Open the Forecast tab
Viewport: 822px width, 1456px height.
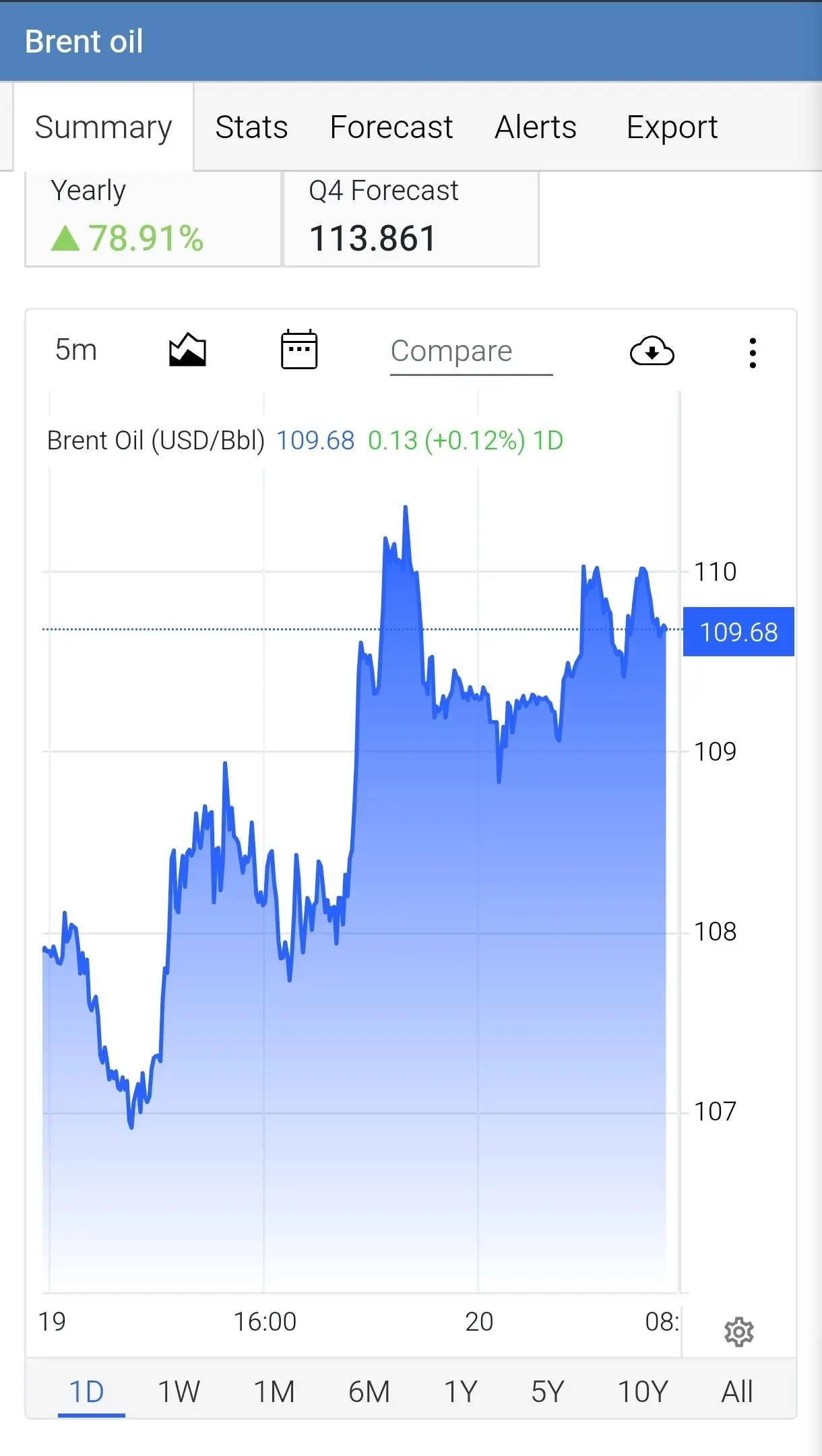pos(391,127)
